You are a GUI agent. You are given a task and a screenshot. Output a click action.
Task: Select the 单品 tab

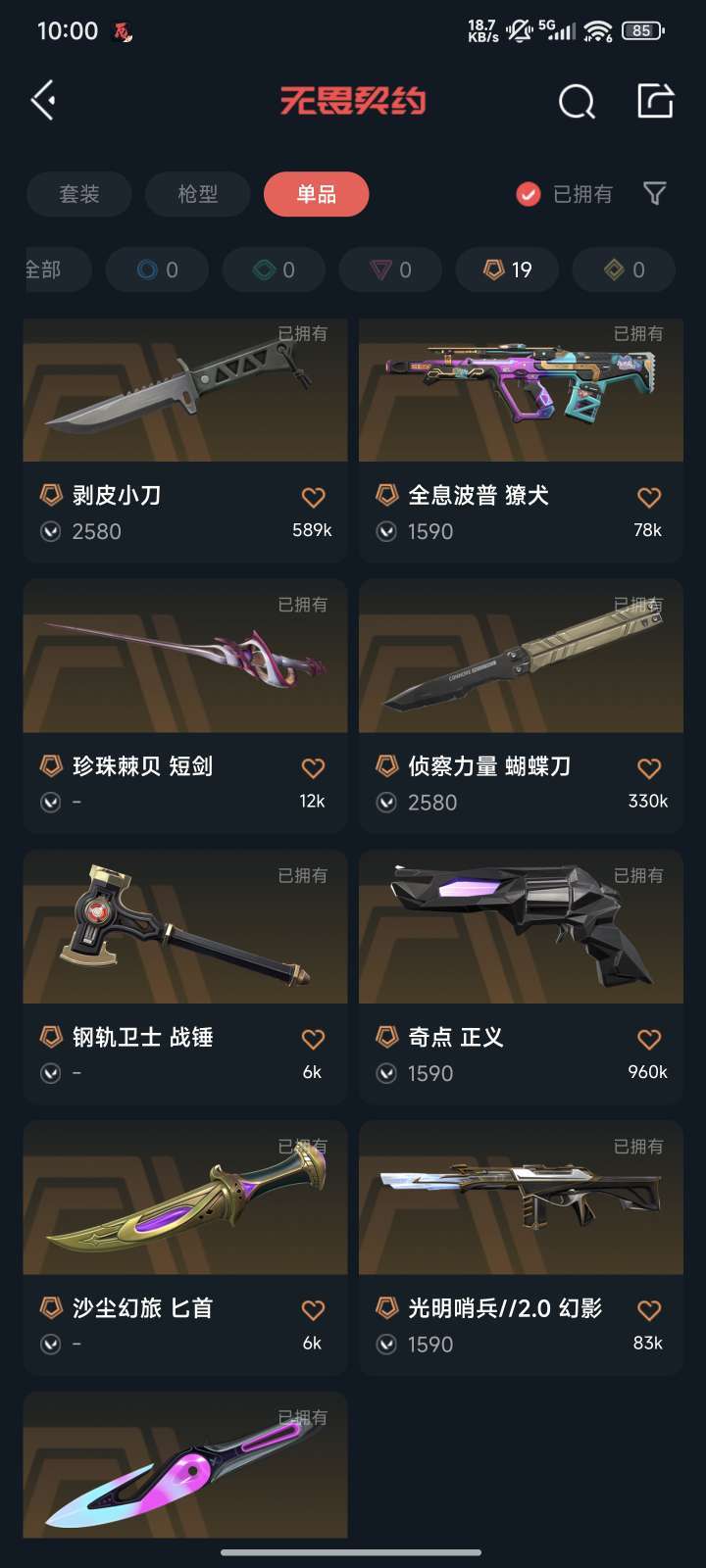click(x=317, y=194)
